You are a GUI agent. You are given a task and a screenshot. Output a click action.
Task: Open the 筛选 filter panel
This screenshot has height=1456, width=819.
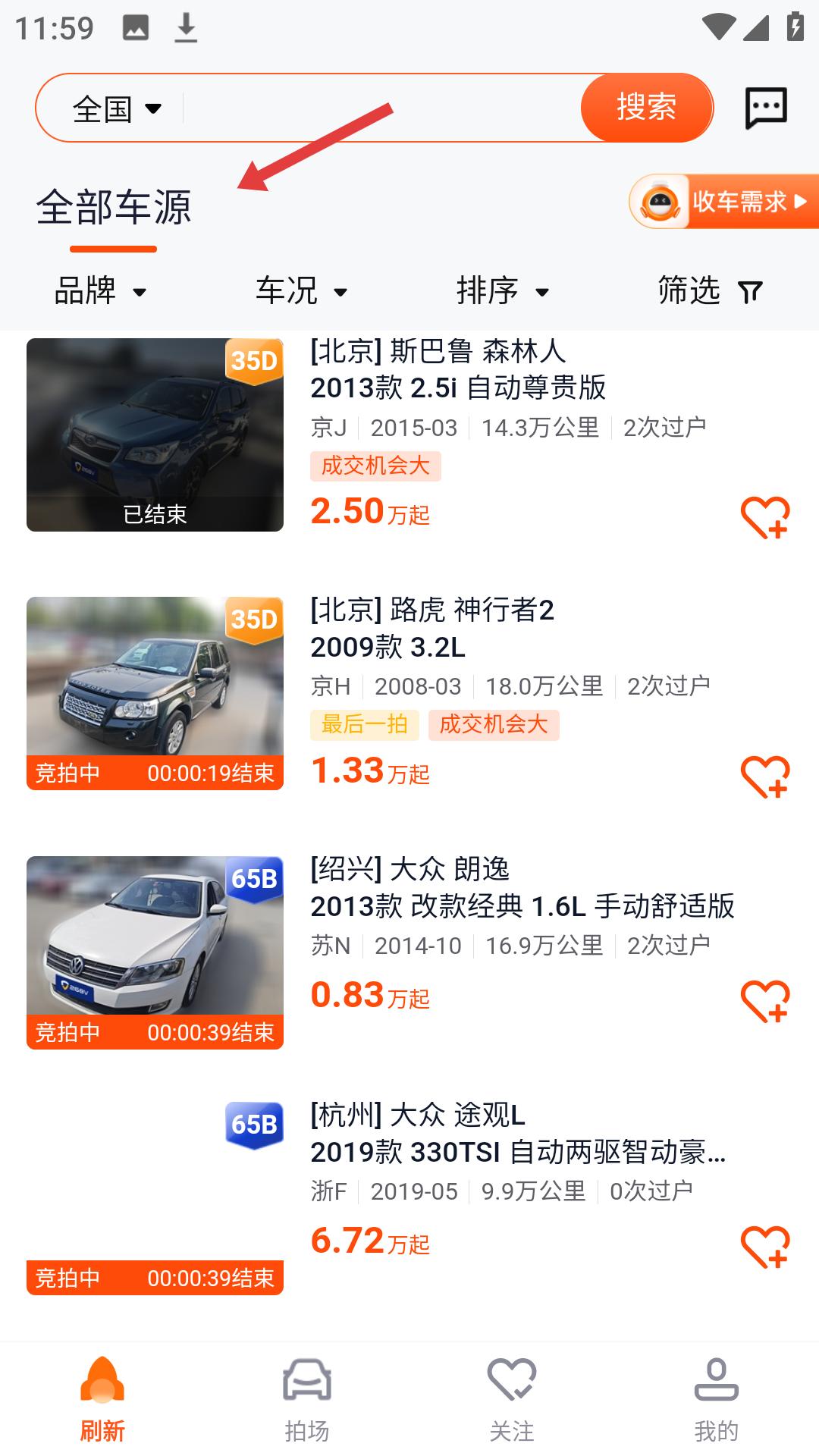coord(709,291)
